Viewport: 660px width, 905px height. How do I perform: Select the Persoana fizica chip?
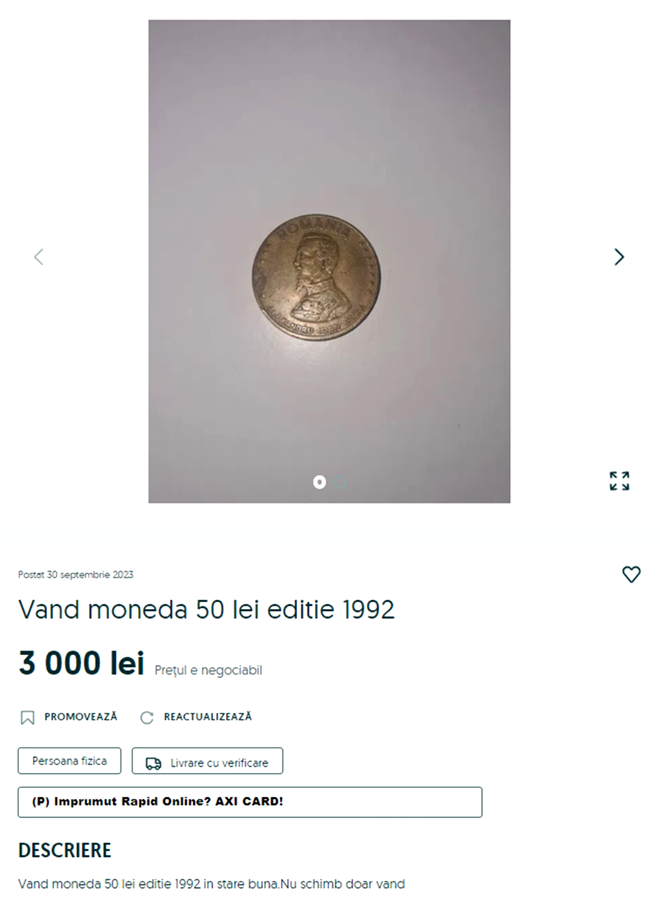[x=70, y=761]
